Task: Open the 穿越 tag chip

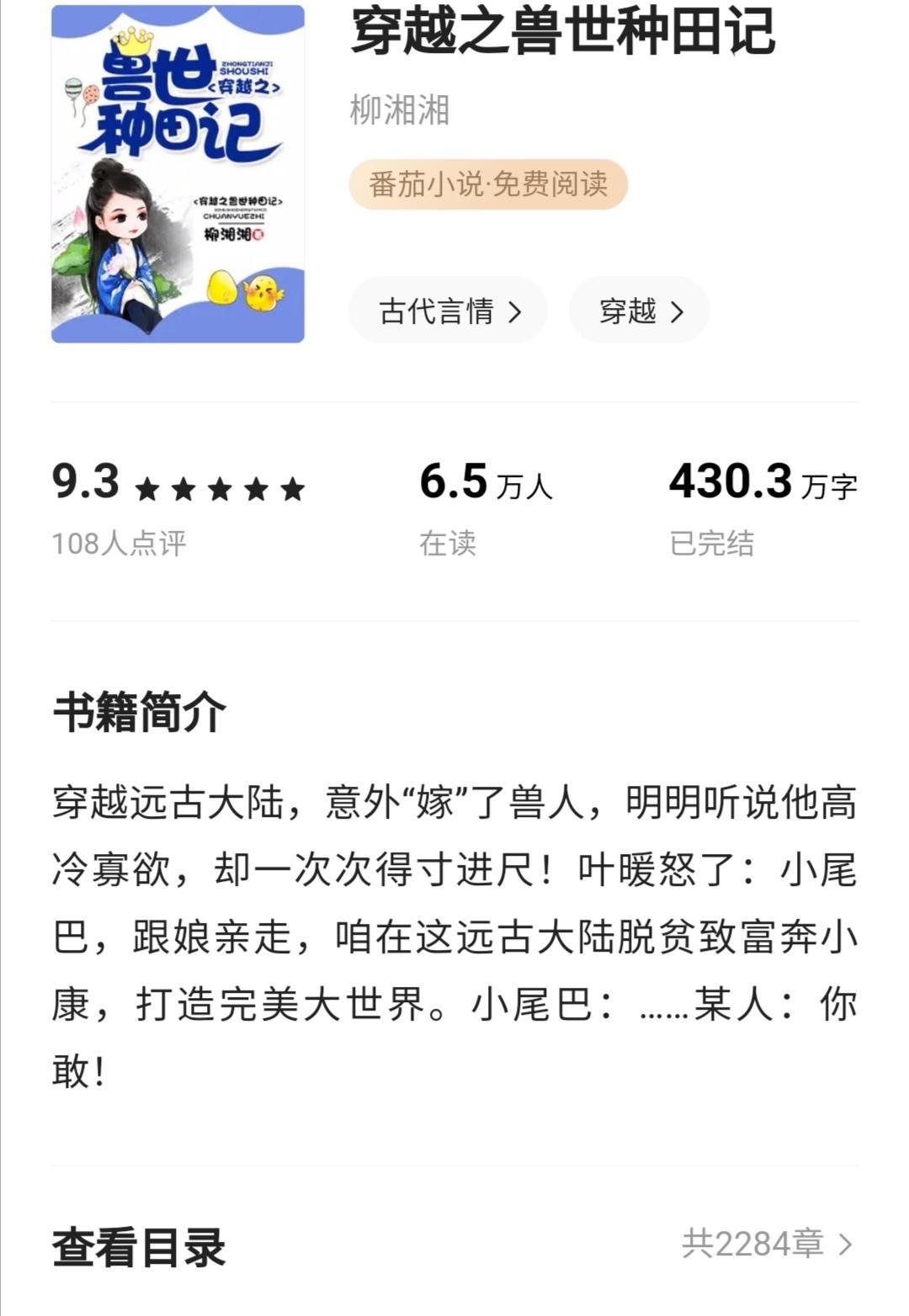Action: [x=639, y=311]
